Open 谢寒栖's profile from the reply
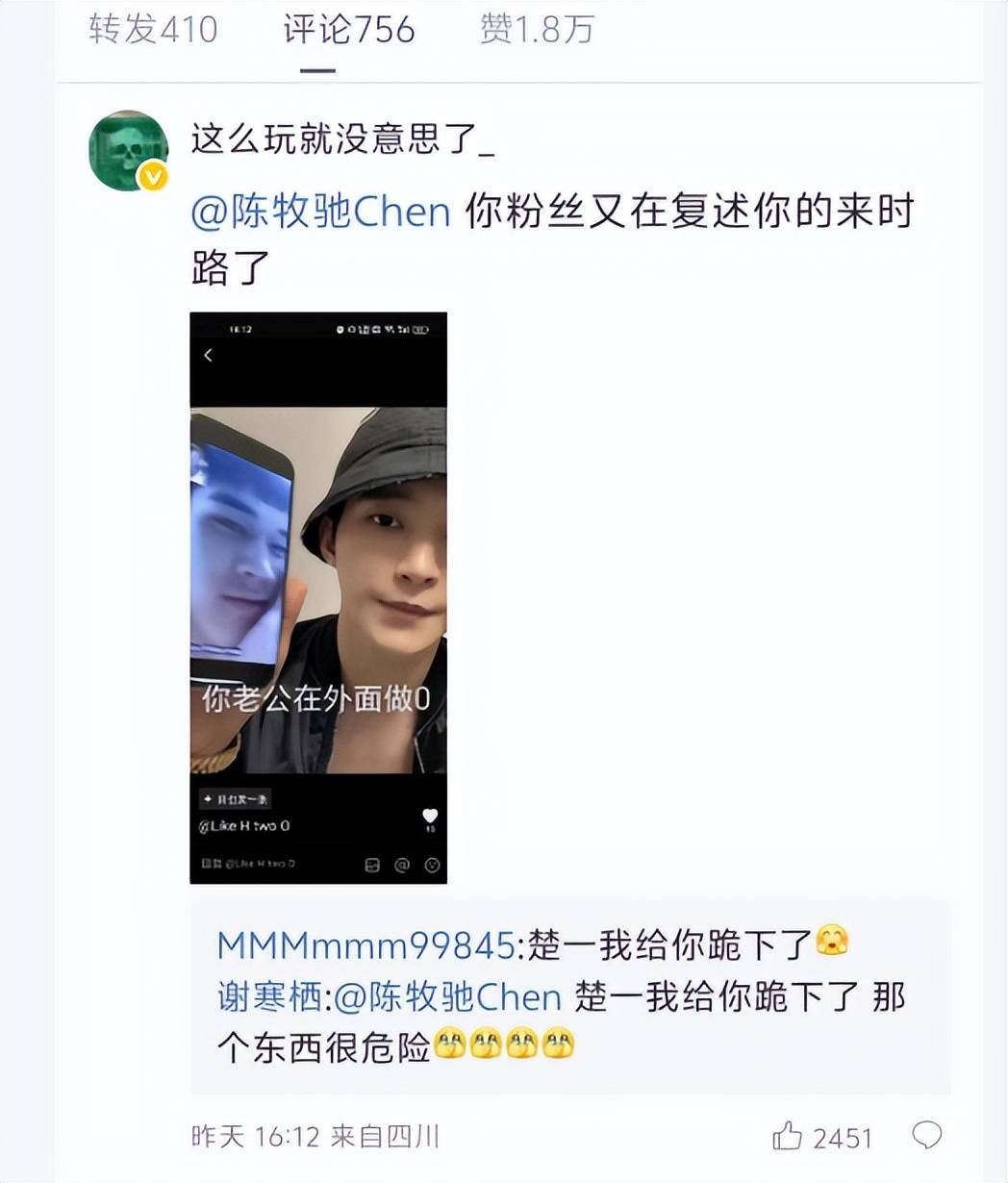The image size is (1008, 1183). (269, 997)
